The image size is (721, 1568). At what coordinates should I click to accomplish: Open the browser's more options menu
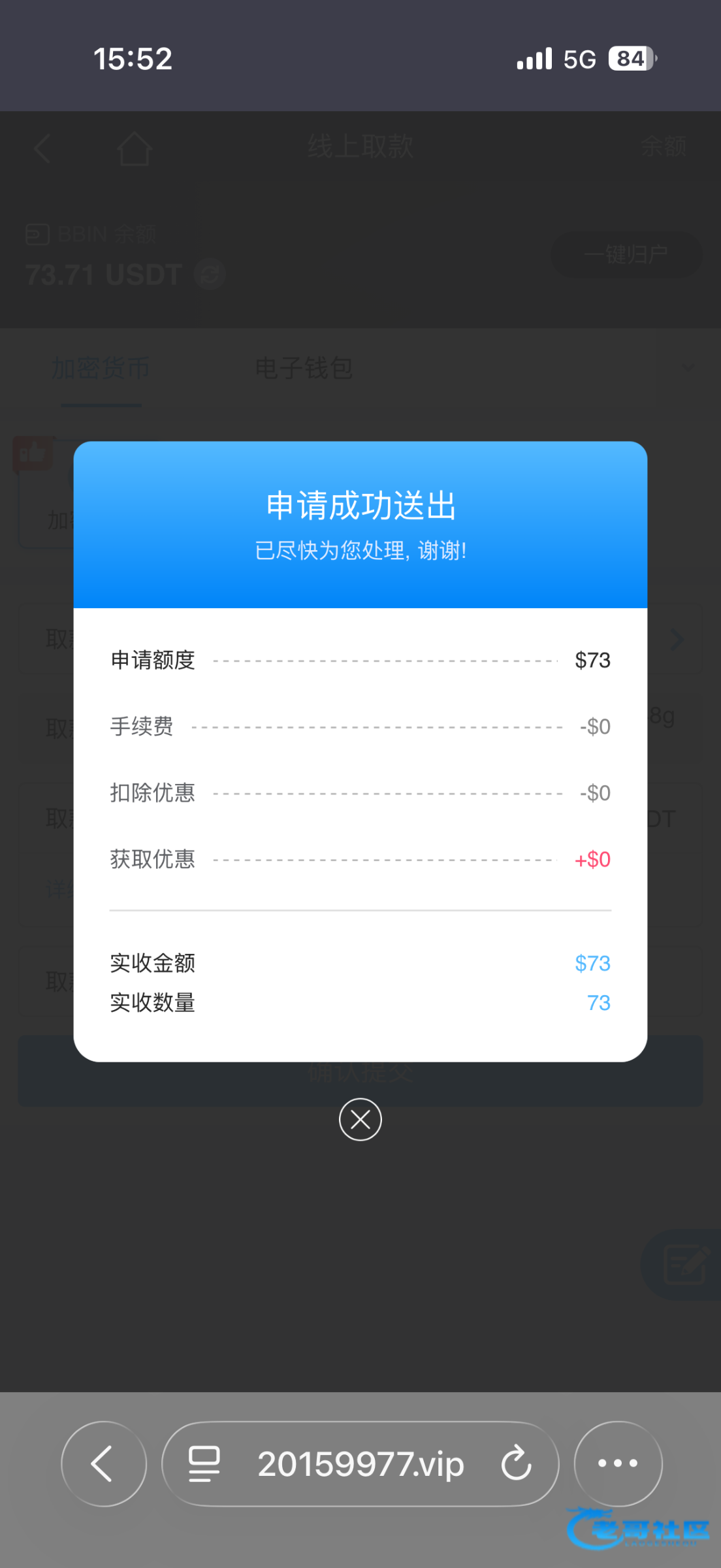click(x=618, y=1463)
